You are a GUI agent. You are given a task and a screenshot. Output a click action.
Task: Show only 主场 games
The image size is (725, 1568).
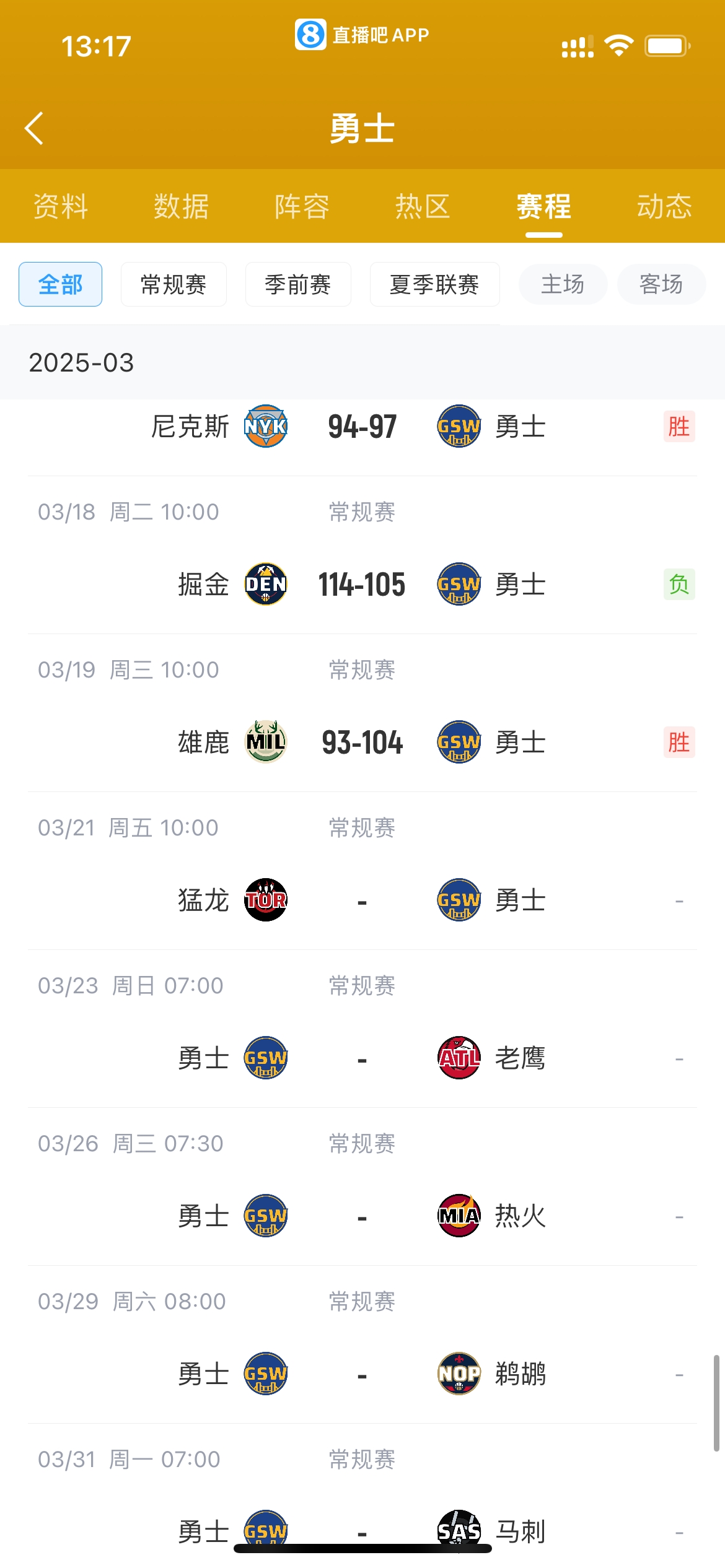563,284
